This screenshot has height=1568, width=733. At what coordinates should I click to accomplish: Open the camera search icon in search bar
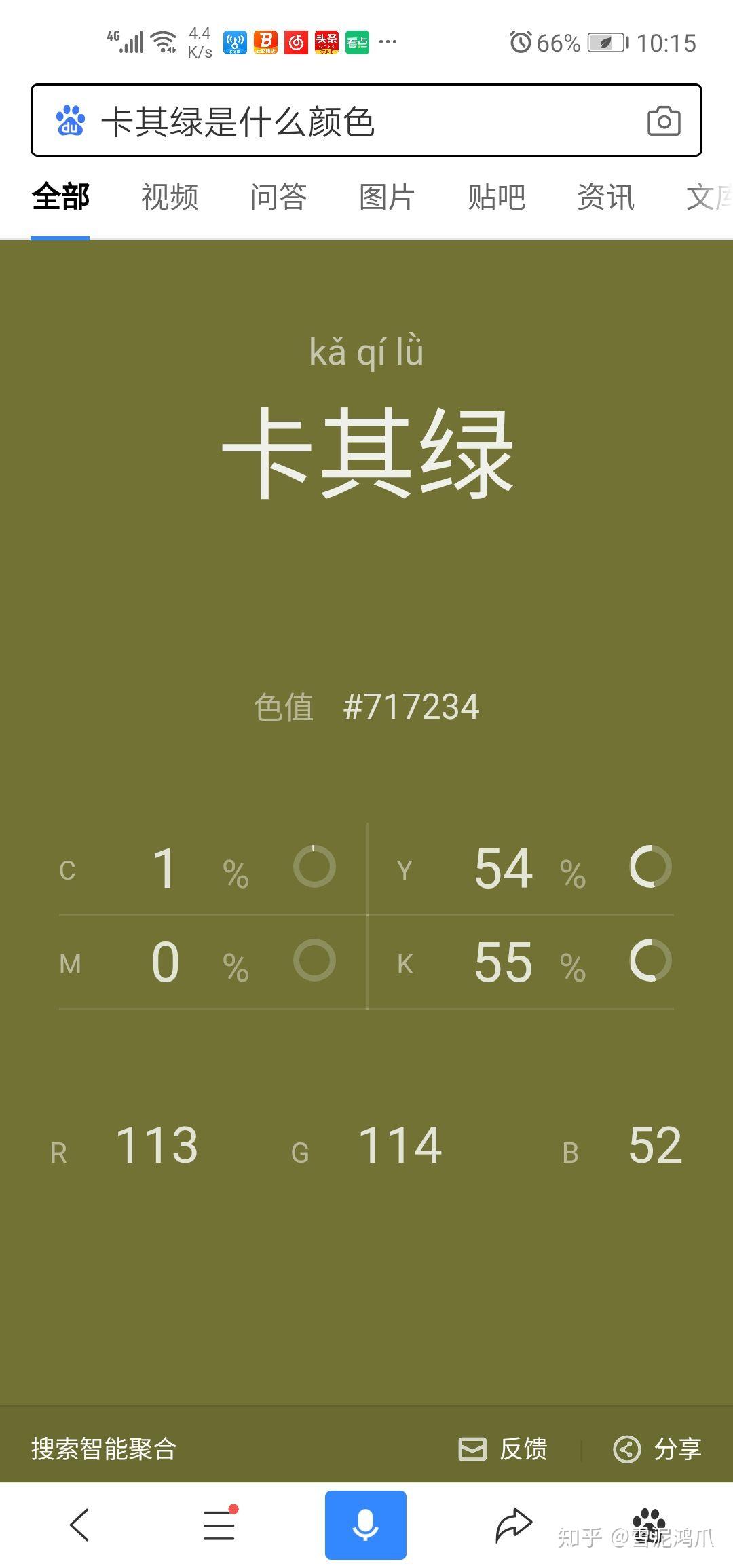pyautogui.click(x=664, y=121)
